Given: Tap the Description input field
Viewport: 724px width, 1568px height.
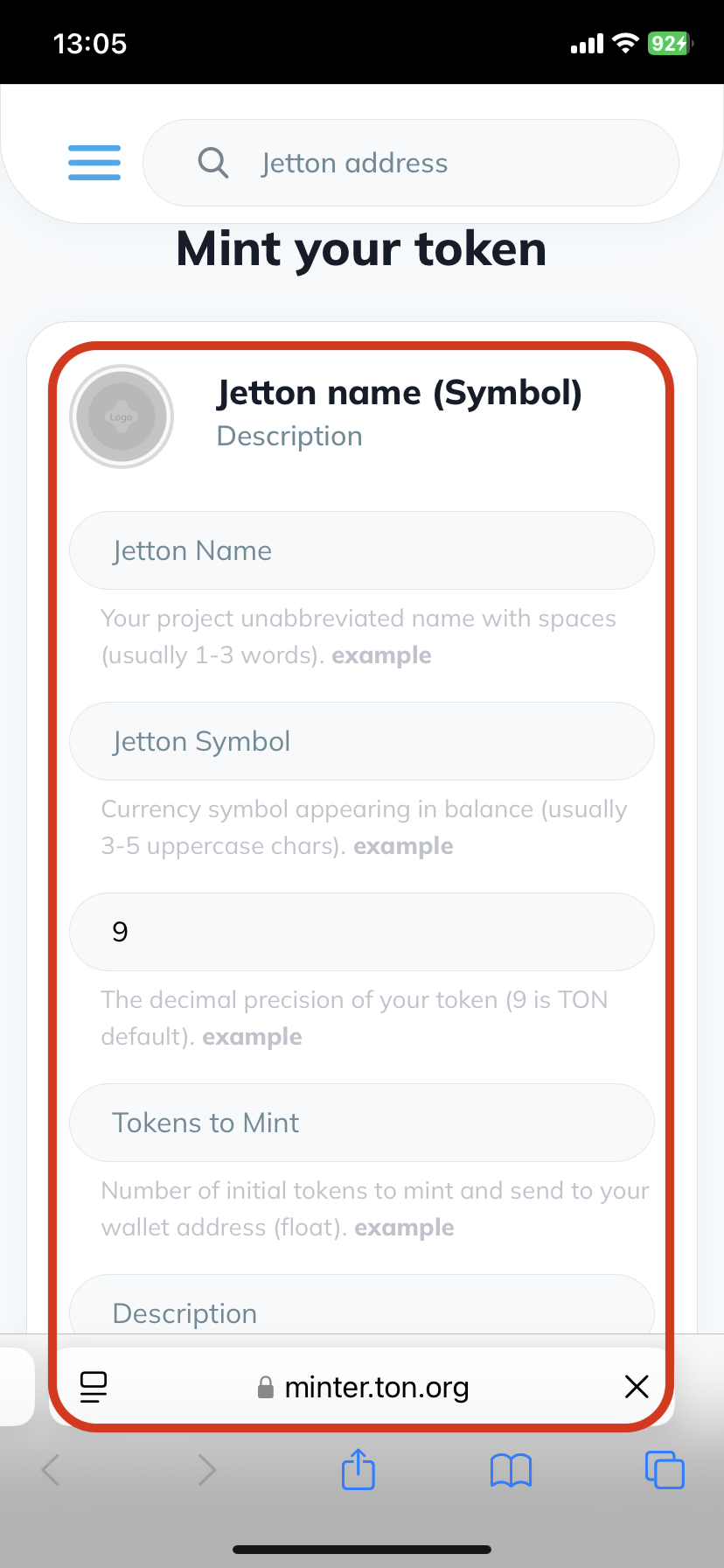Looking at the screenshot, I should coord(361,1310).
